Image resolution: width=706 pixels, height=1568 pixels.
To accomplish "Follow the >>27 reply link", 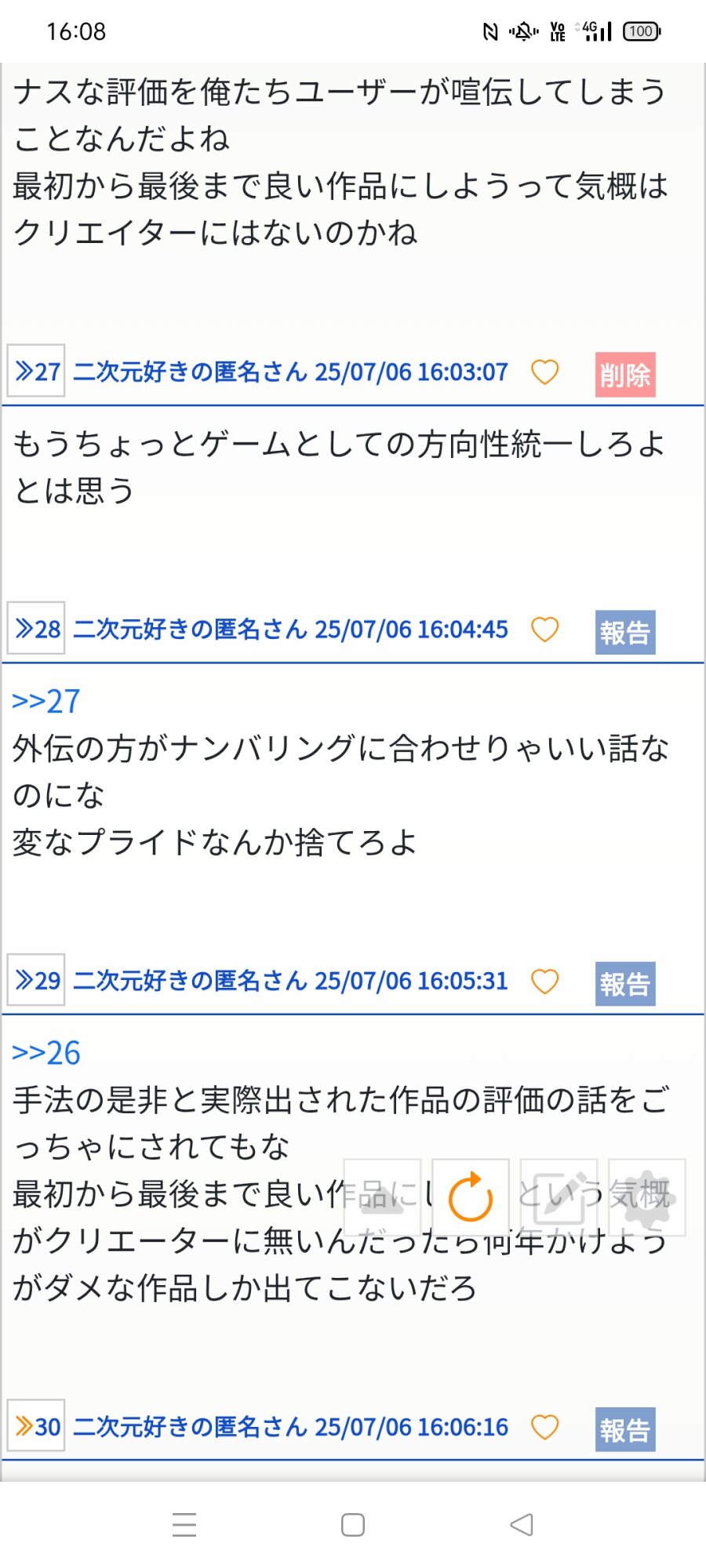I will 46,701.
